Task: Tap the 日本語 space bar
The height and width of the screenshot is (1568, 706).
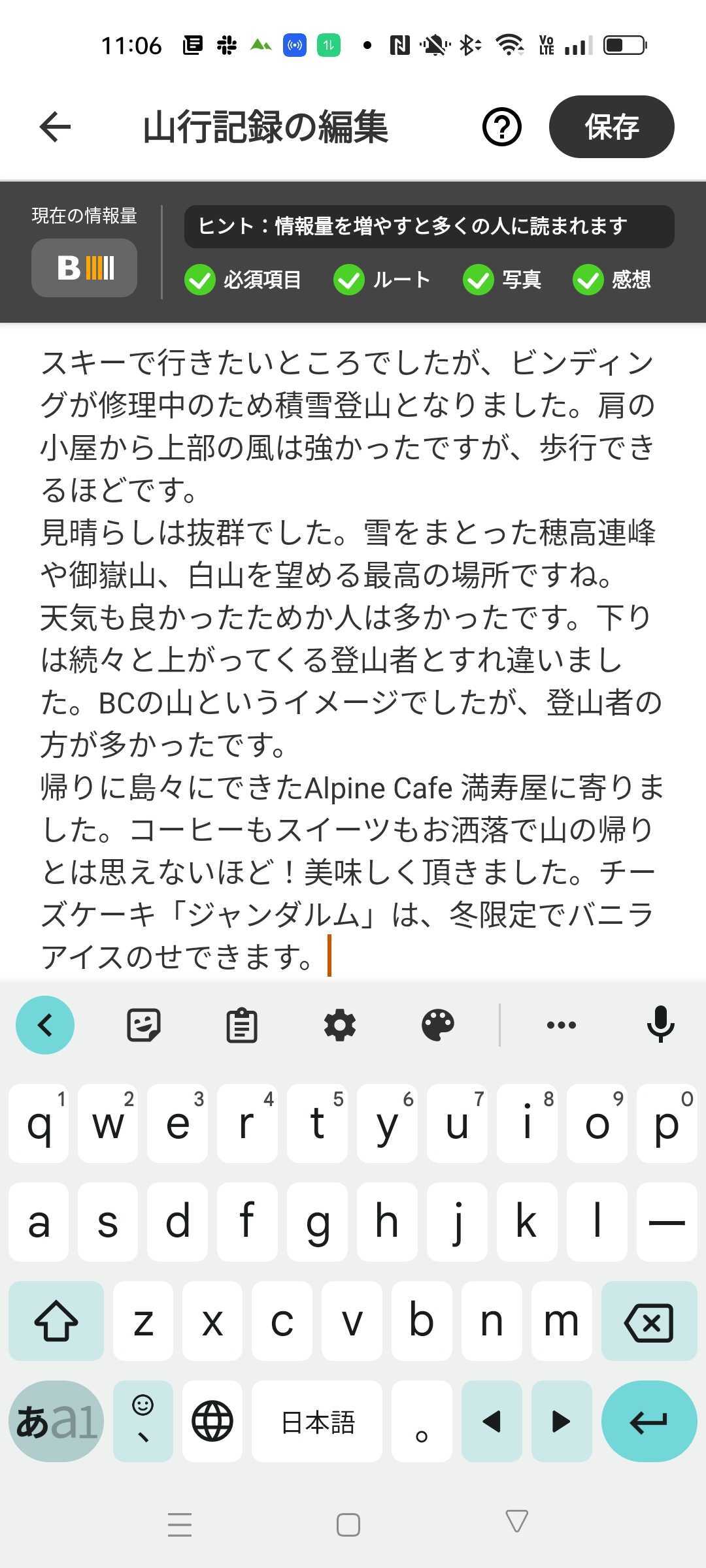Action: click(317, 1421)
